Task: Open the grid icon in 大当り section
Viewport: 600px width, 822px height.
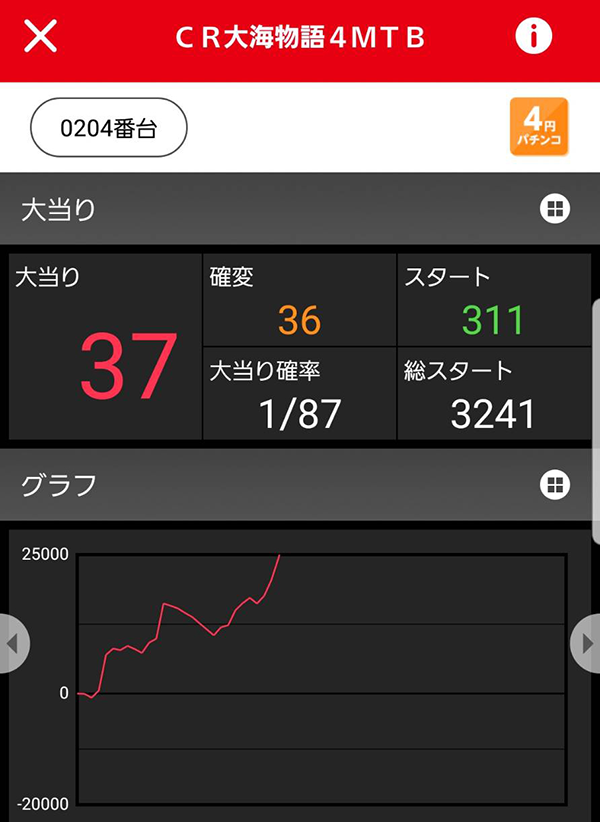Action: 554,209
